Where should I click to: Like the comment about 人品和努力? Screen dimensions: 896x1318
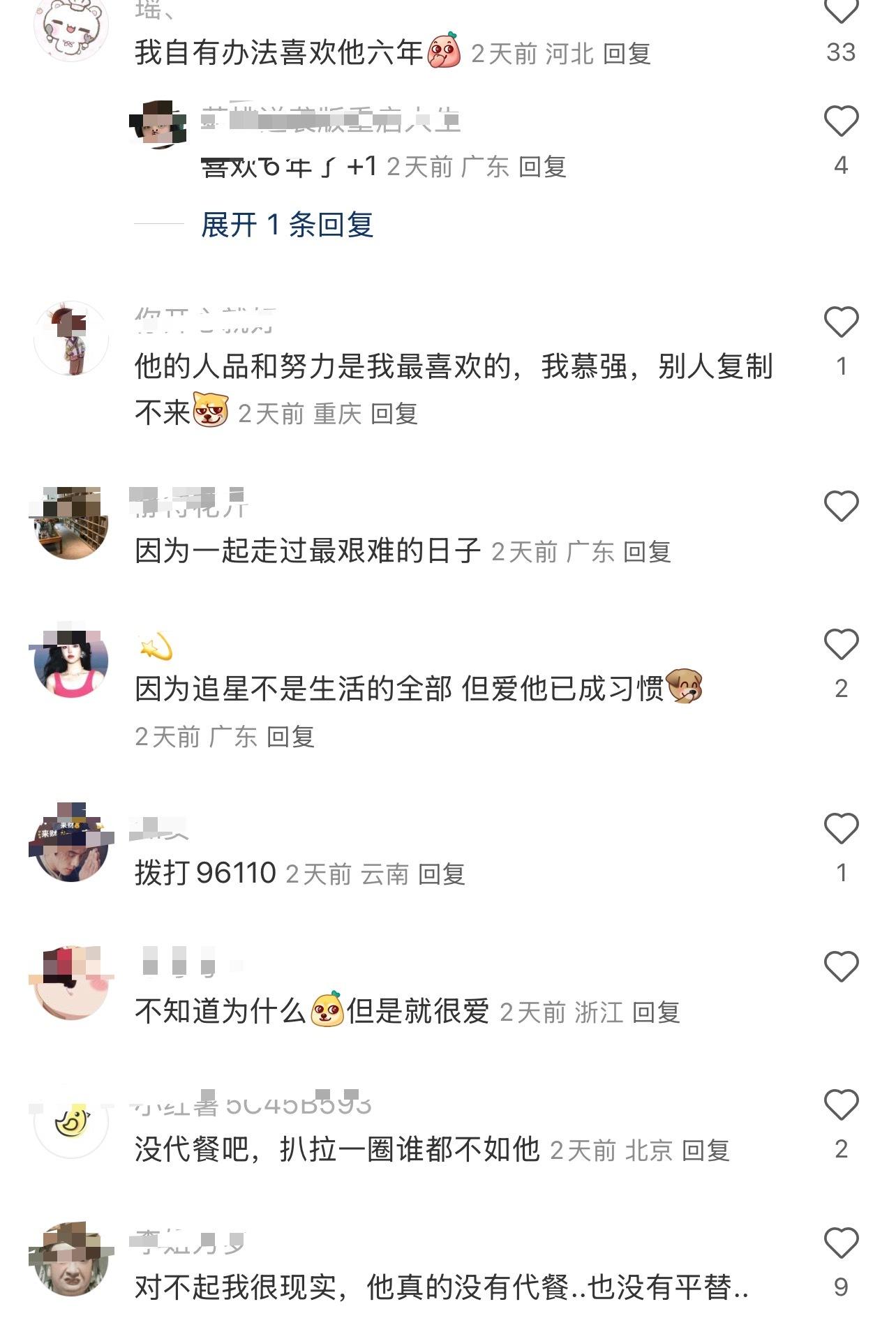pyautogui.click(x=841, y=322)
